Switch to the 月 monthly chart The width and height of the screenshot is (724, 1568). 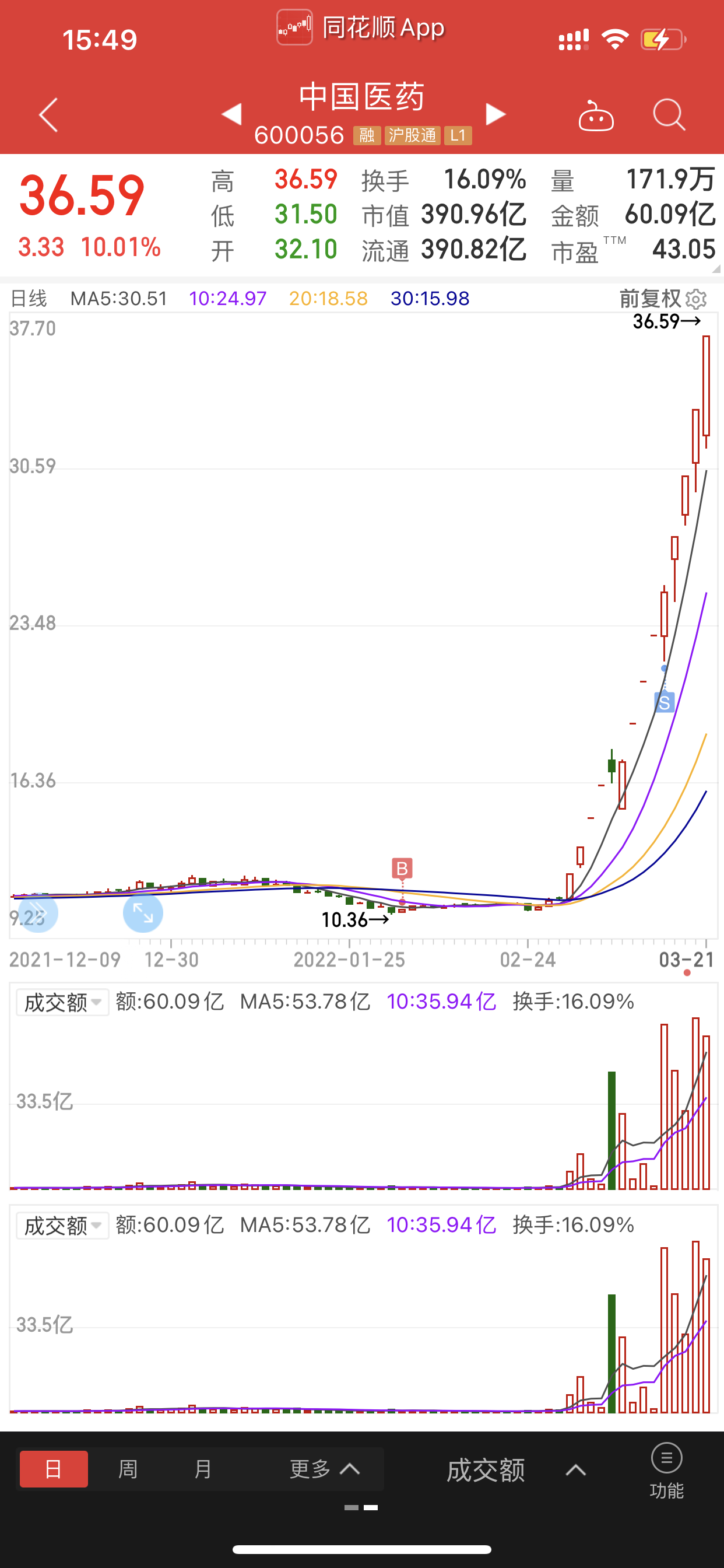tap(203, 1469)
